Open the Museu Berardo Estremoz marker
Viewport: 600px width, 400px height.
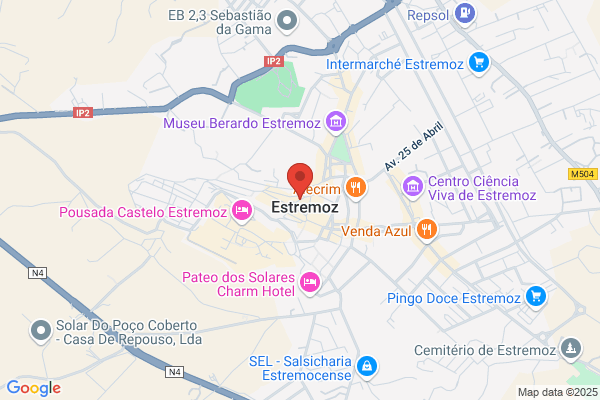click(x=336, y=123)
